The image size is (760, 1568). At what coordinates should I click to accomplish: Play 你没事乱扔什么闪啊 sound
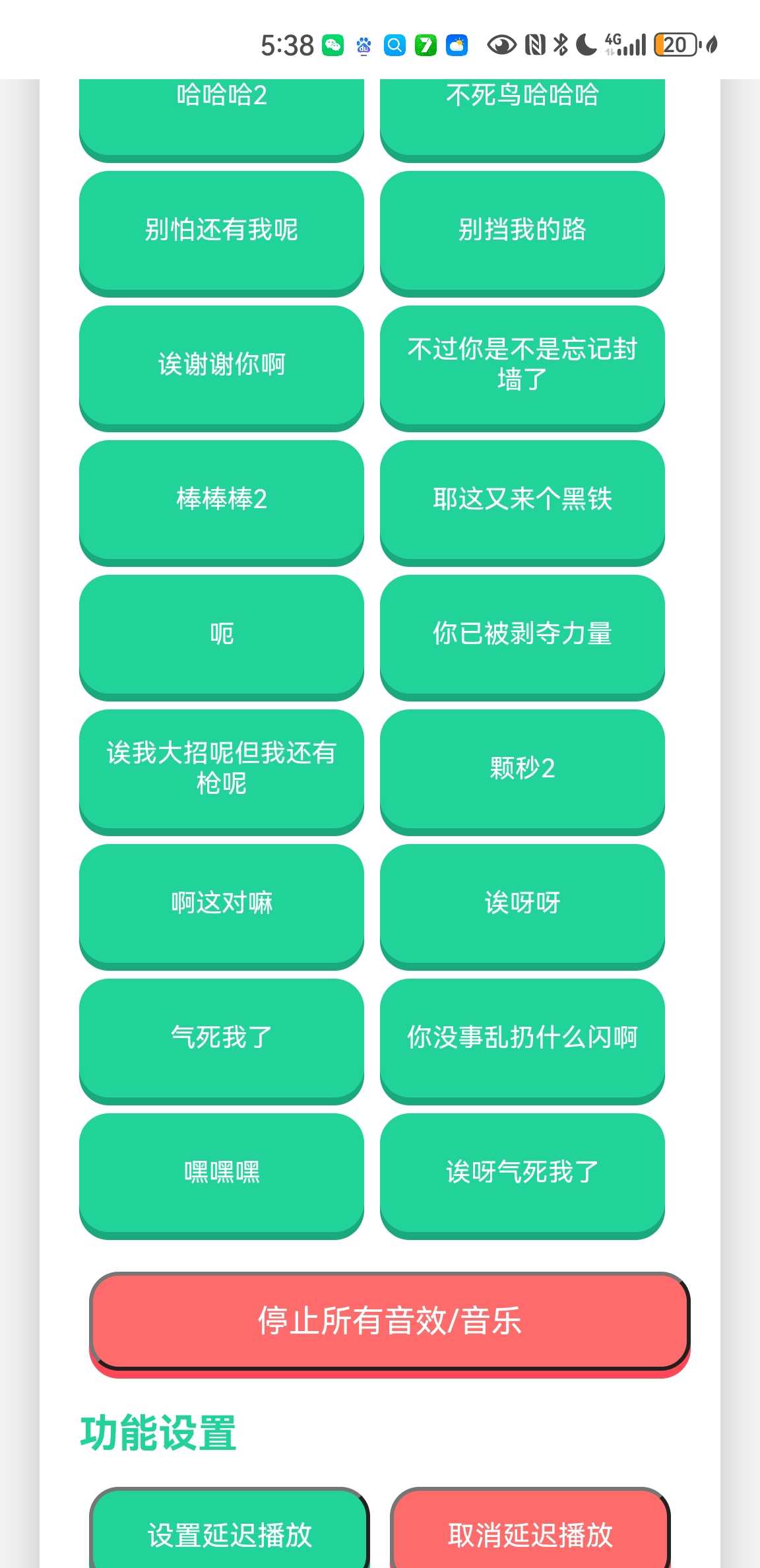(x=522, y=1038)
